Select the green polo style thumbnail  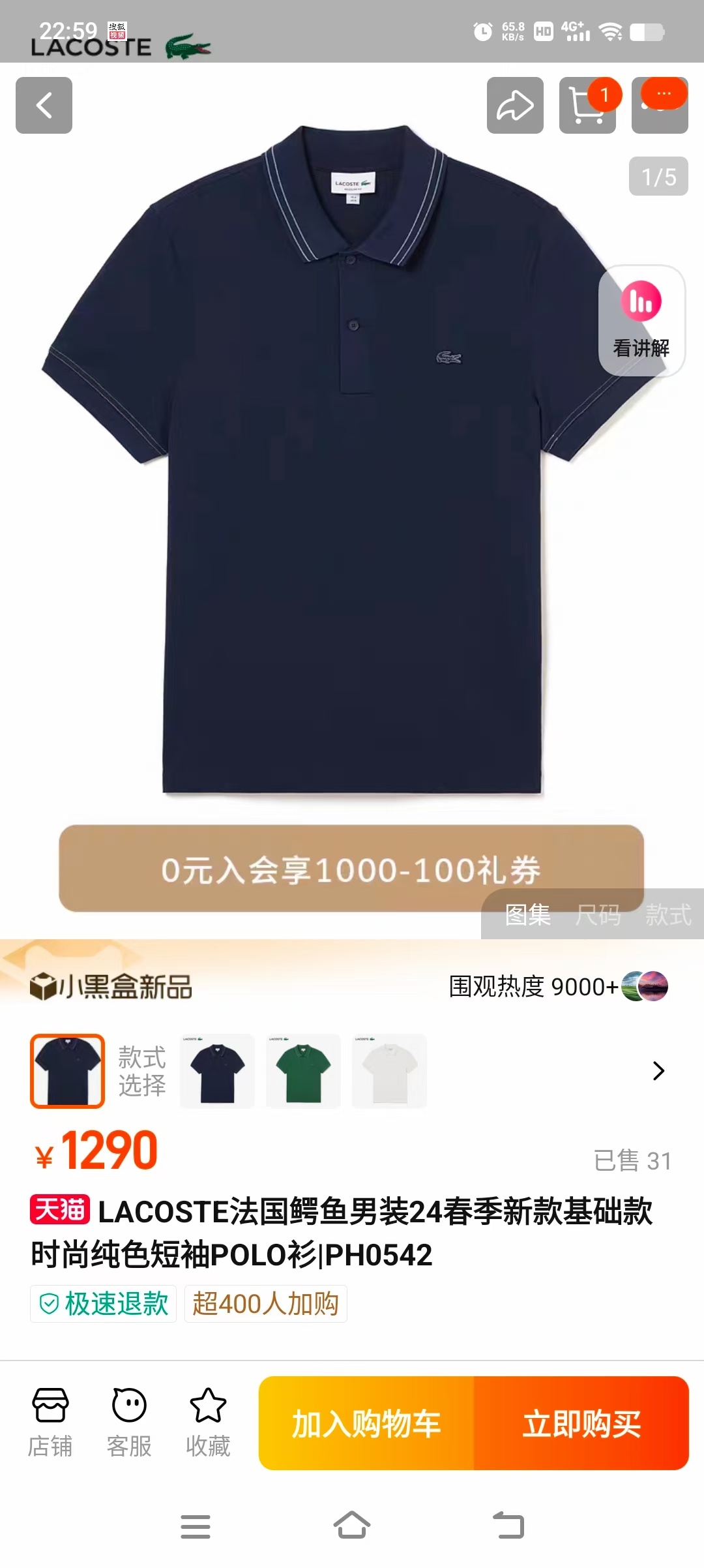pyautogui.click(x=303, y=1071)
